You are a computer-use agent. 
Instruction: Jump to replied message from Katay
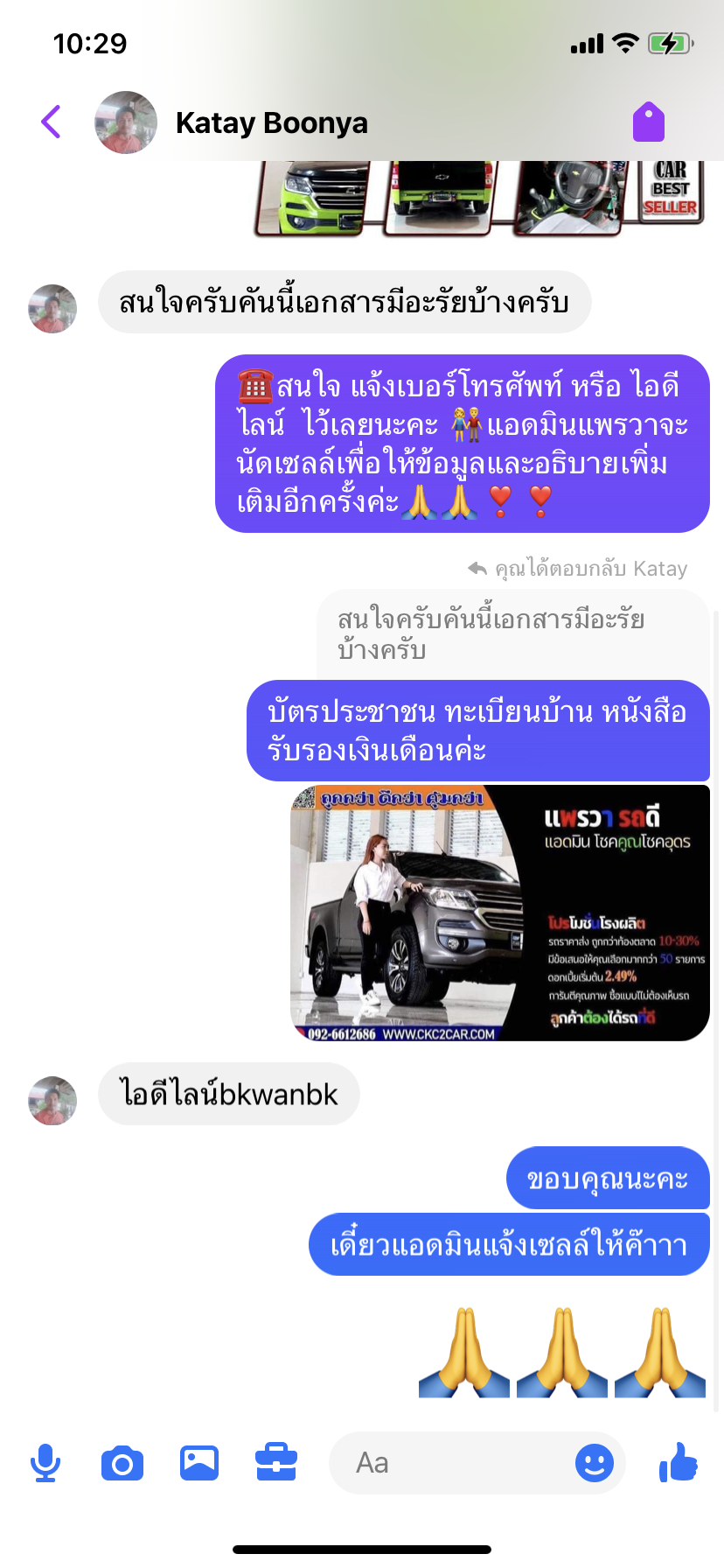[513, 634]
